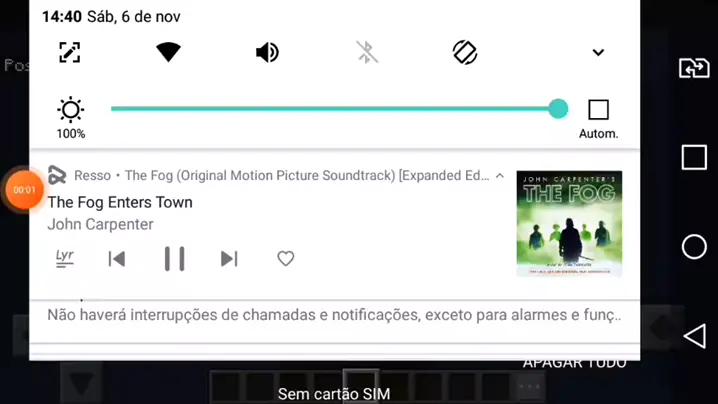Like the song with the heart

286,259
